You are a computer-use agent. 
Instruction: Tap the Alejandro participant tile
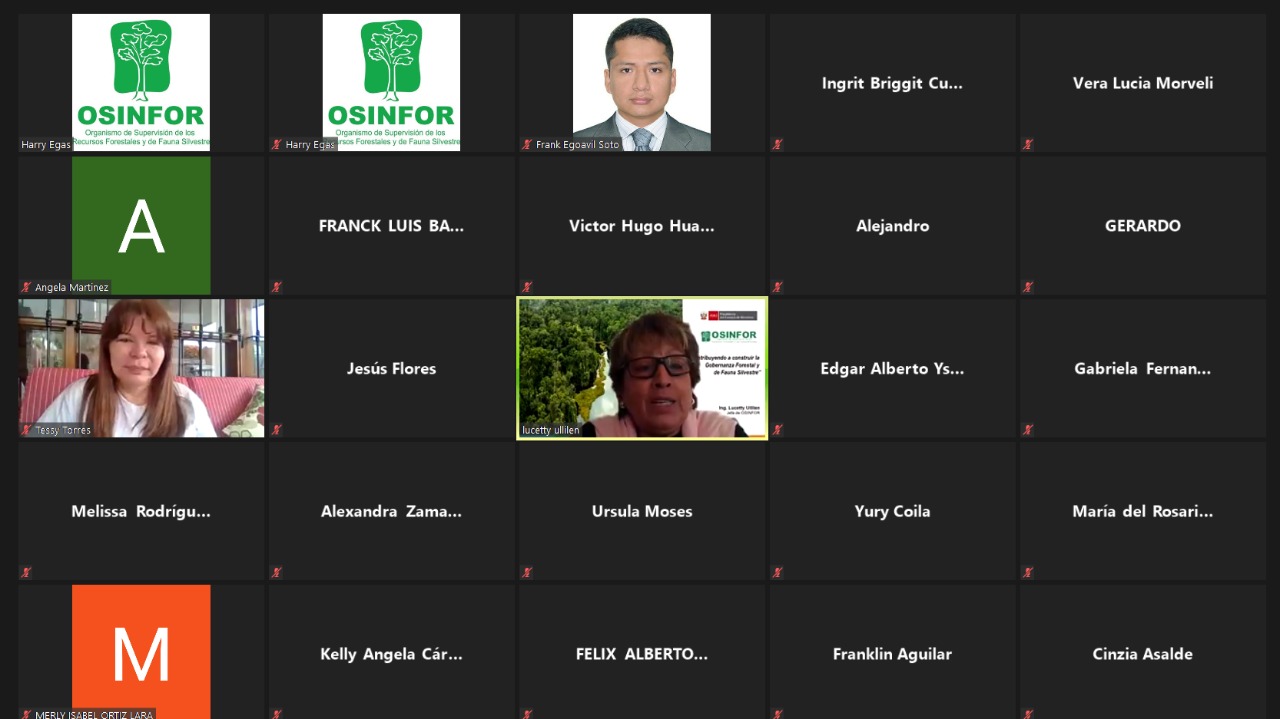click(x=892, y=225)
